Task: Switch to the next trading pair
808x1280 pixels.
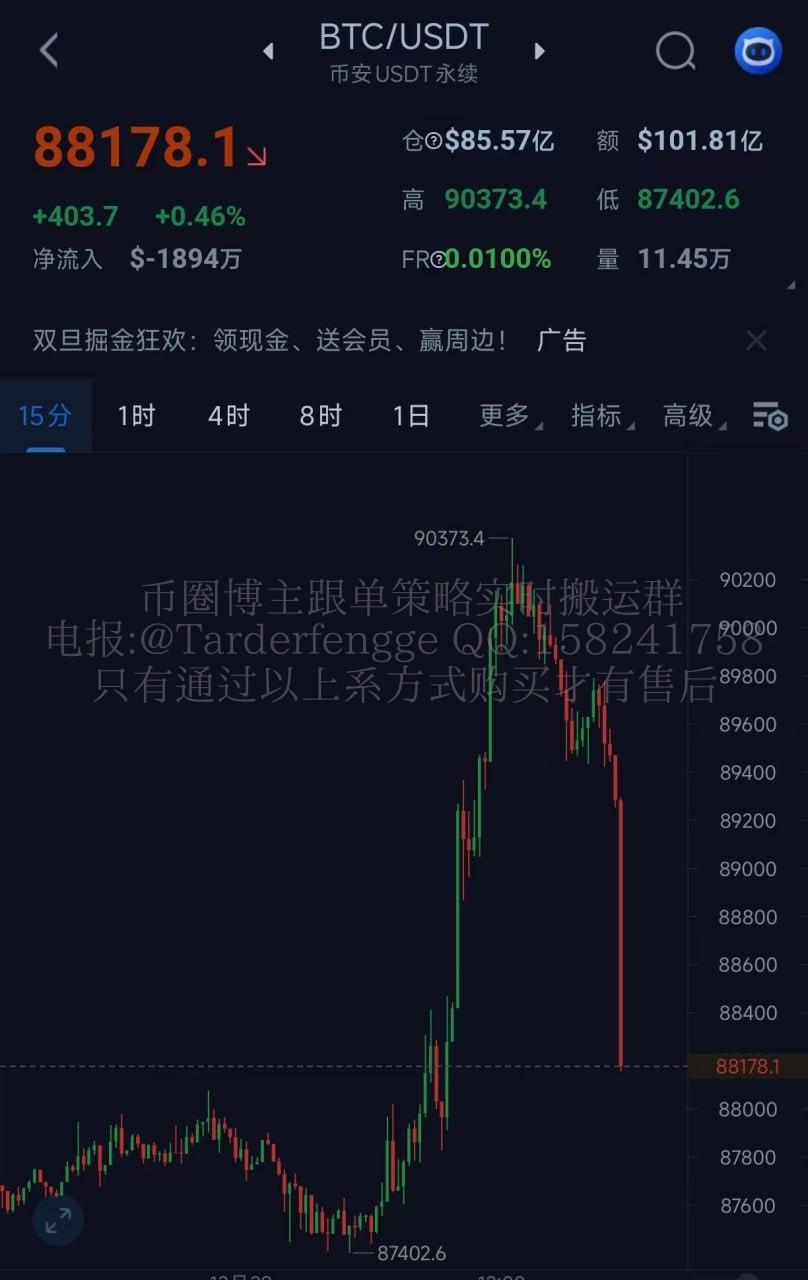Action: coord(540,51)
